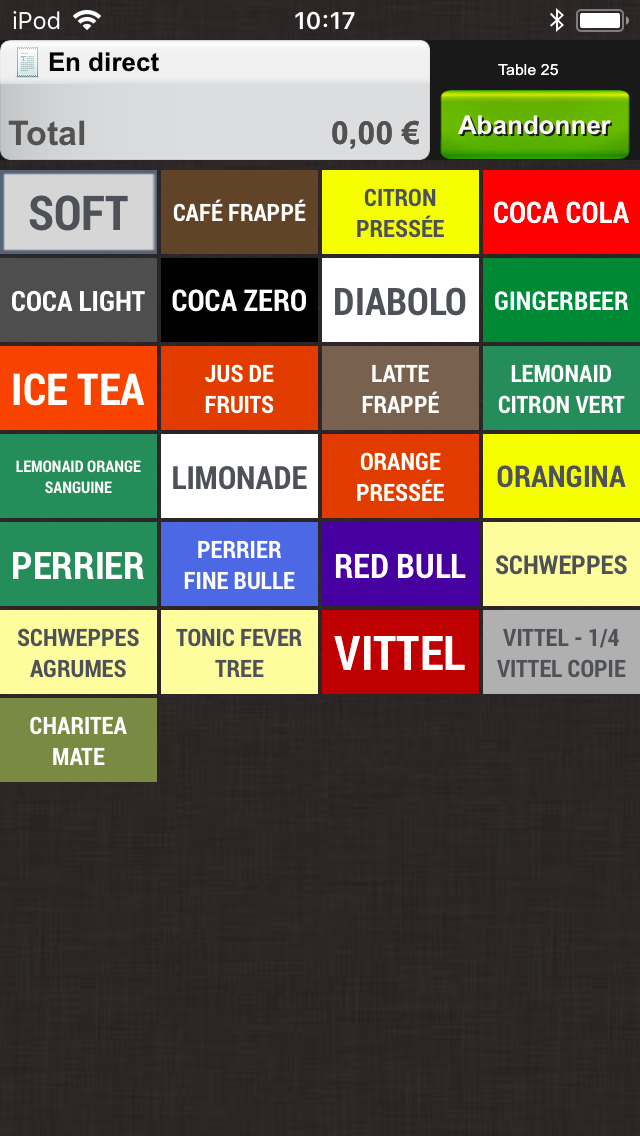Add a Coca Cola
Image resolution: width=640 pixels, height=1136 pixels.
pyautogui.click(x=561, y=213)
